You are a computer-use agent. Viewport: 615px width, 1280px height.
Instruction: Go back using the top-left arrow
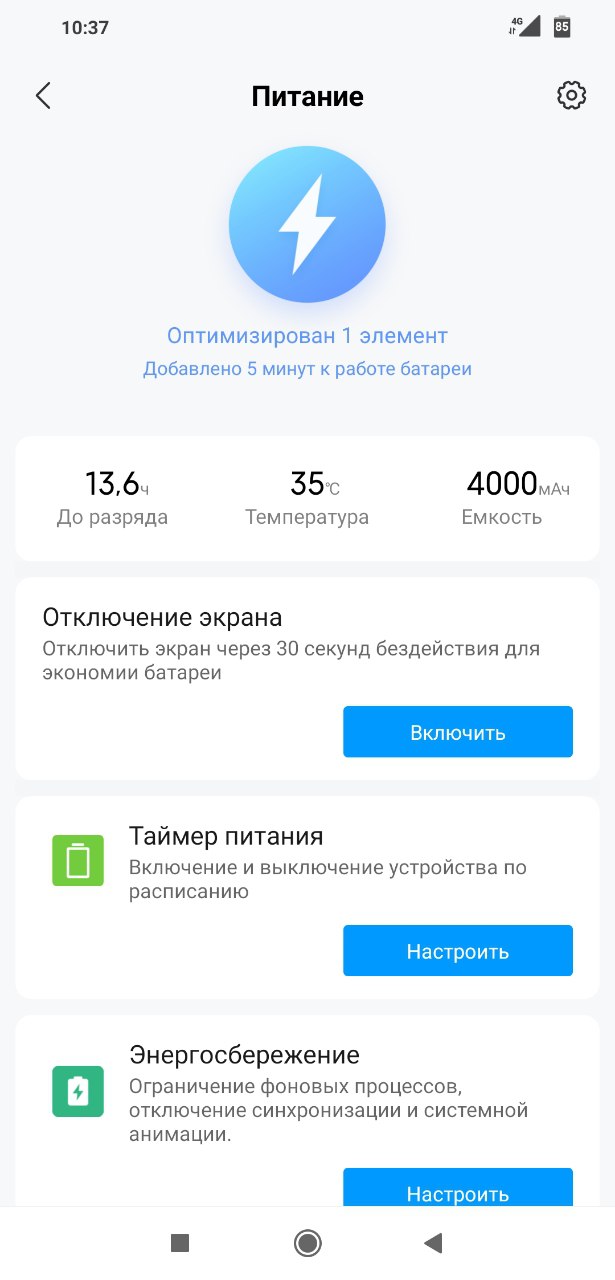coord(43,96)
